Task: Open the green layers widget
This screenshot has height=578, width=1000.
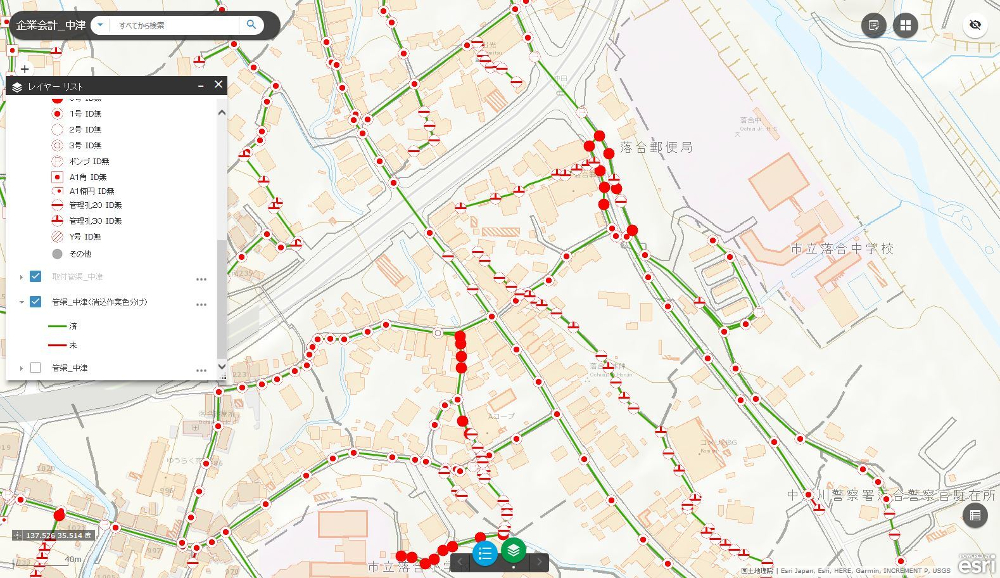Action: (513, 550)
